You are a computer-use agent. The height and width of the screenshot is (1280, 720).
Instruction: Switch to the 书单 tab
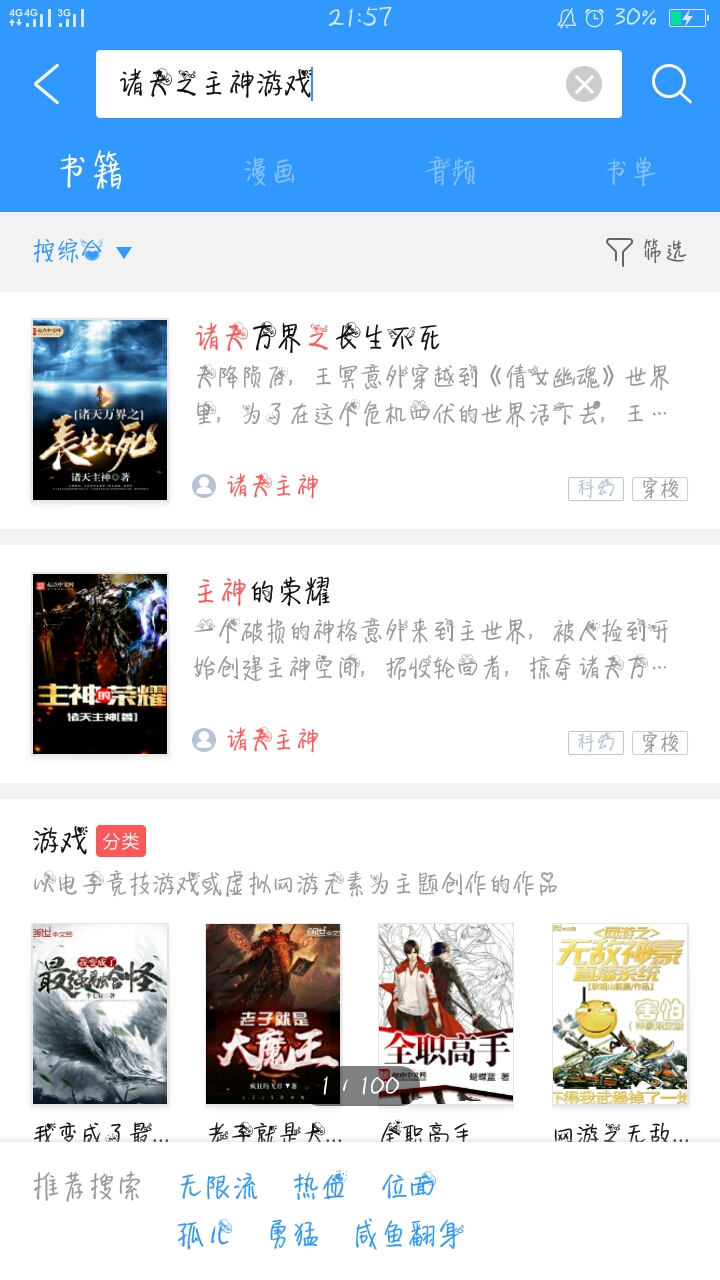click(x=630, y=171)
